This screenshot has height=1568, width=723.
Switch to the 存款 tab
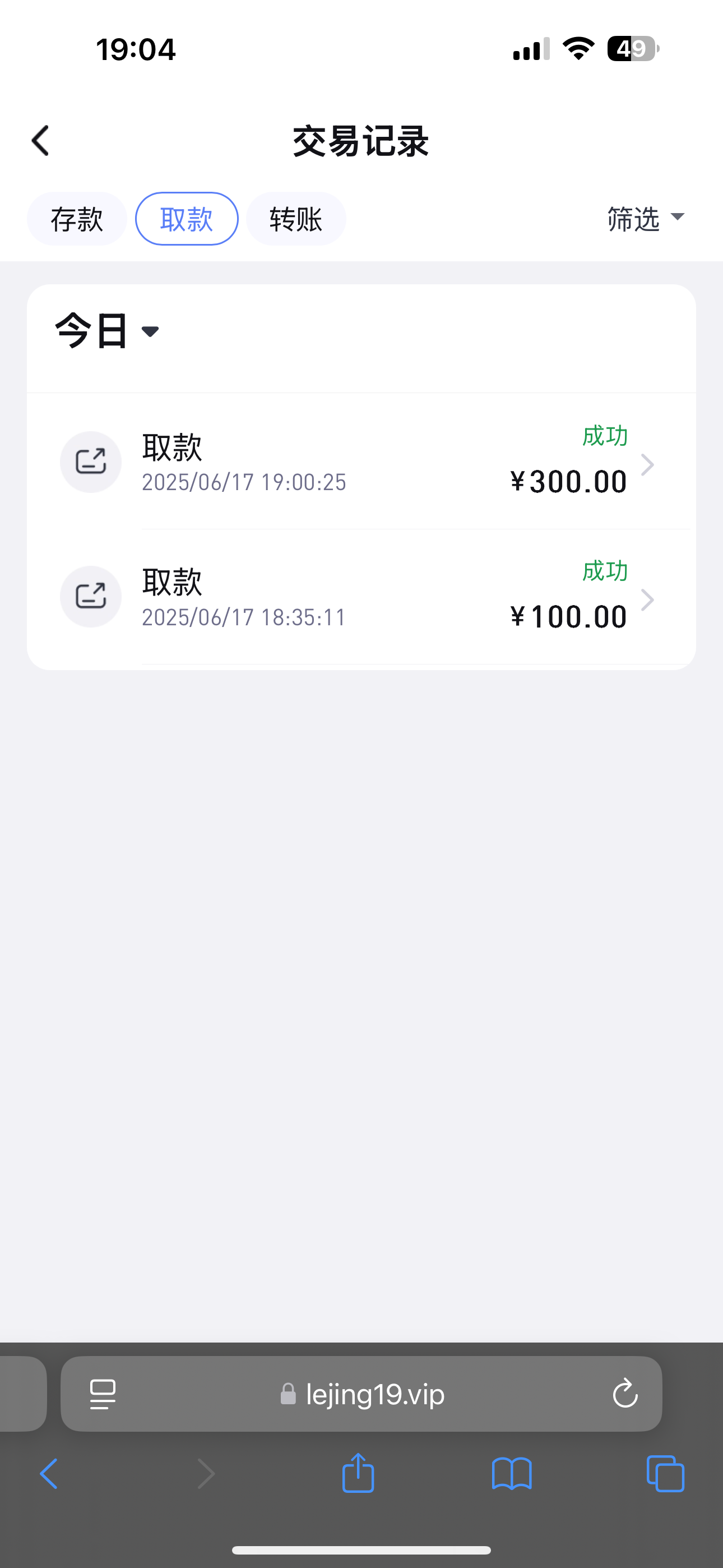(77, 219)
